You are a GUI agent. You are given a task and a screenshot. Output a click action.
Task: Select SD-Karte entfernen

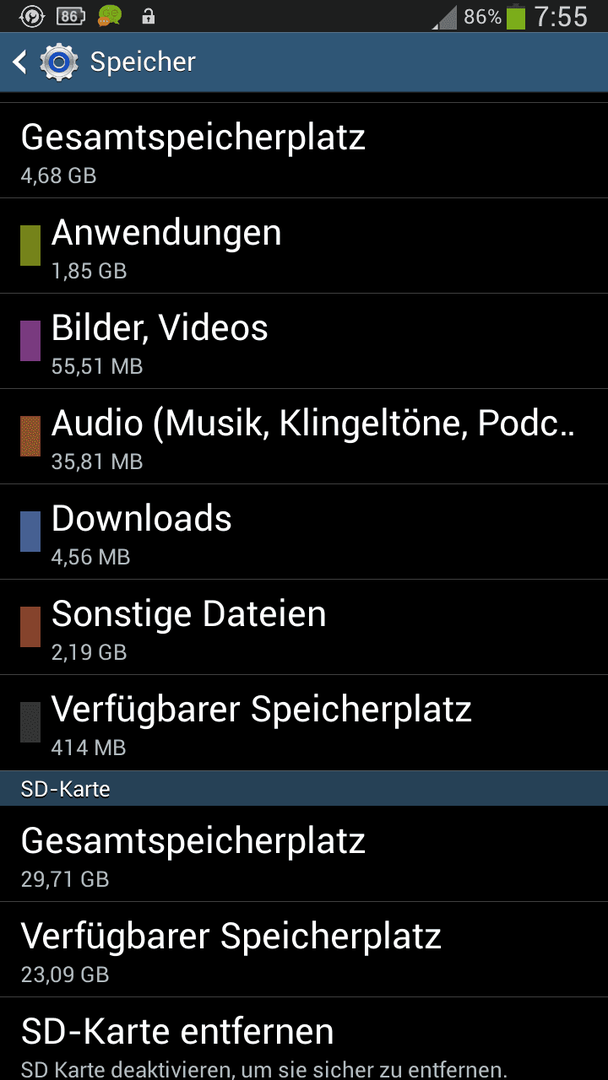tap(304, 1039)
